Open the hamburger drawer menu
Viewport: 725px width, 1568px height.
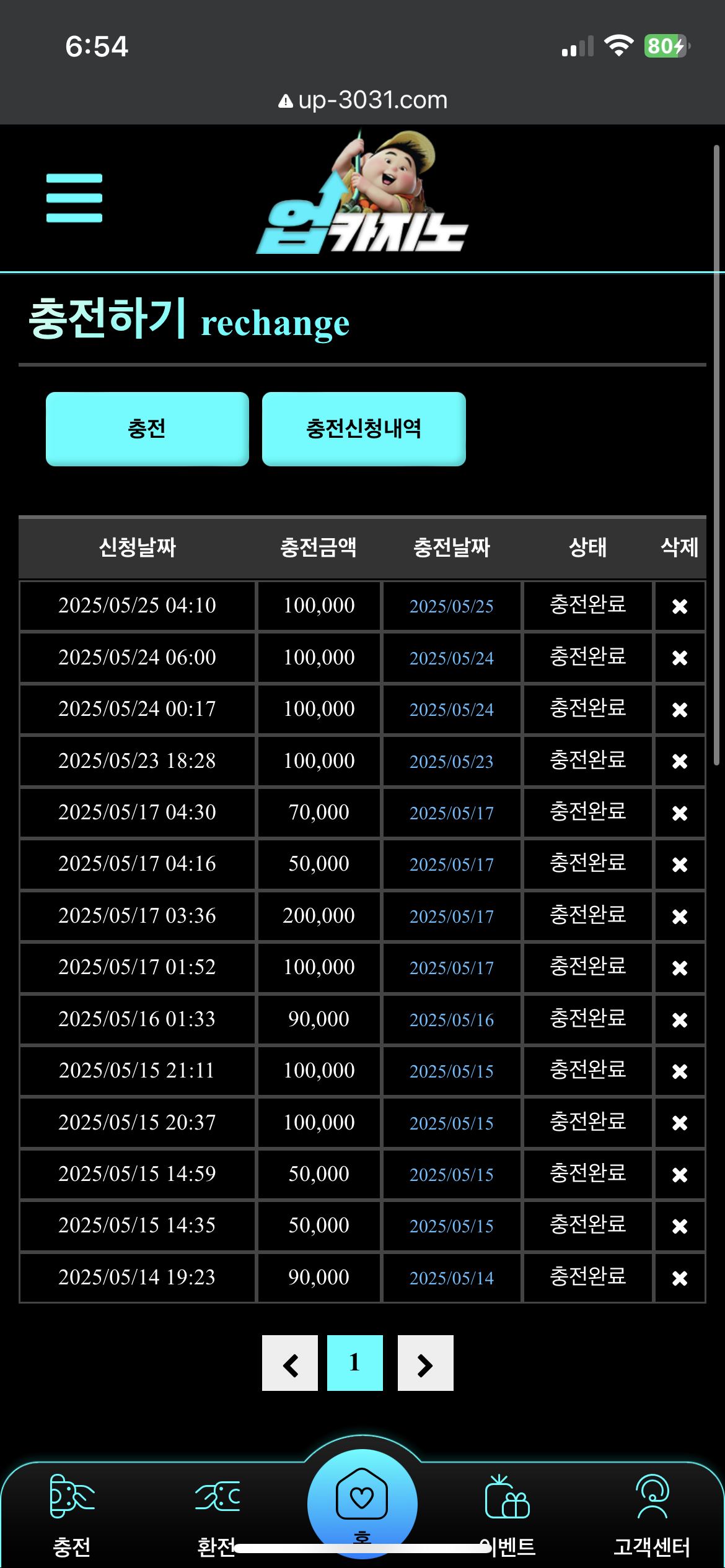coord(74,198)
